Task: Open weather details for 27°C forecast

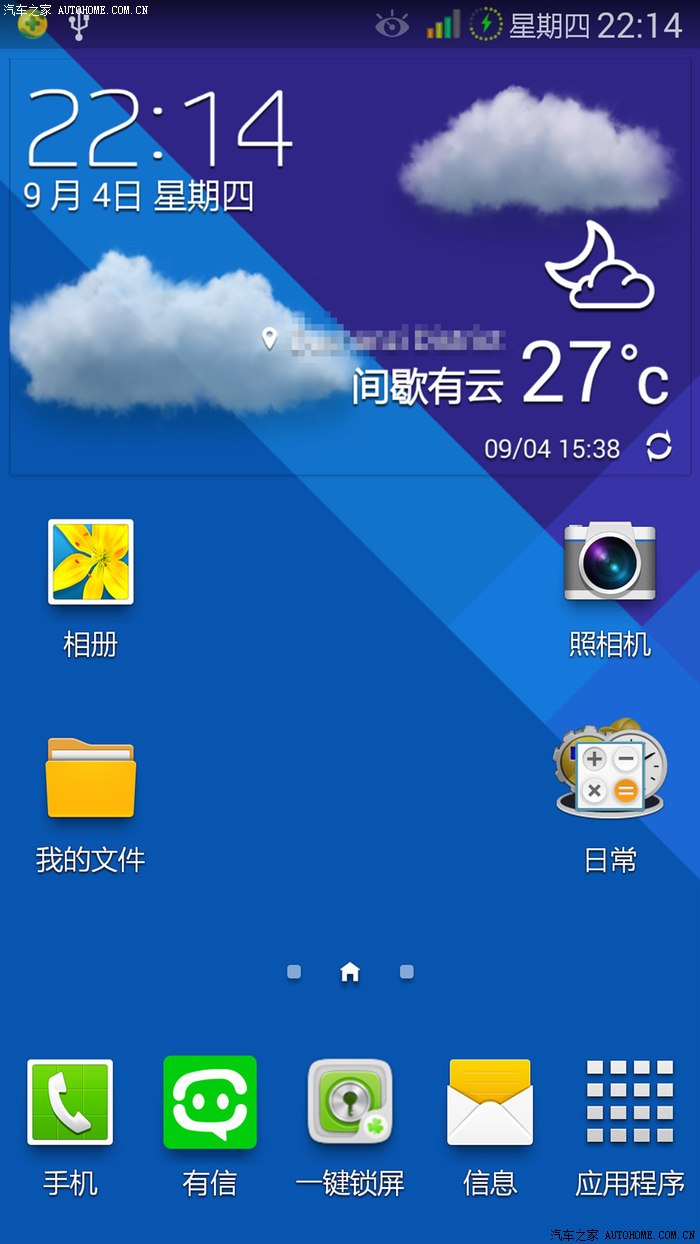Action: point(595,375)
